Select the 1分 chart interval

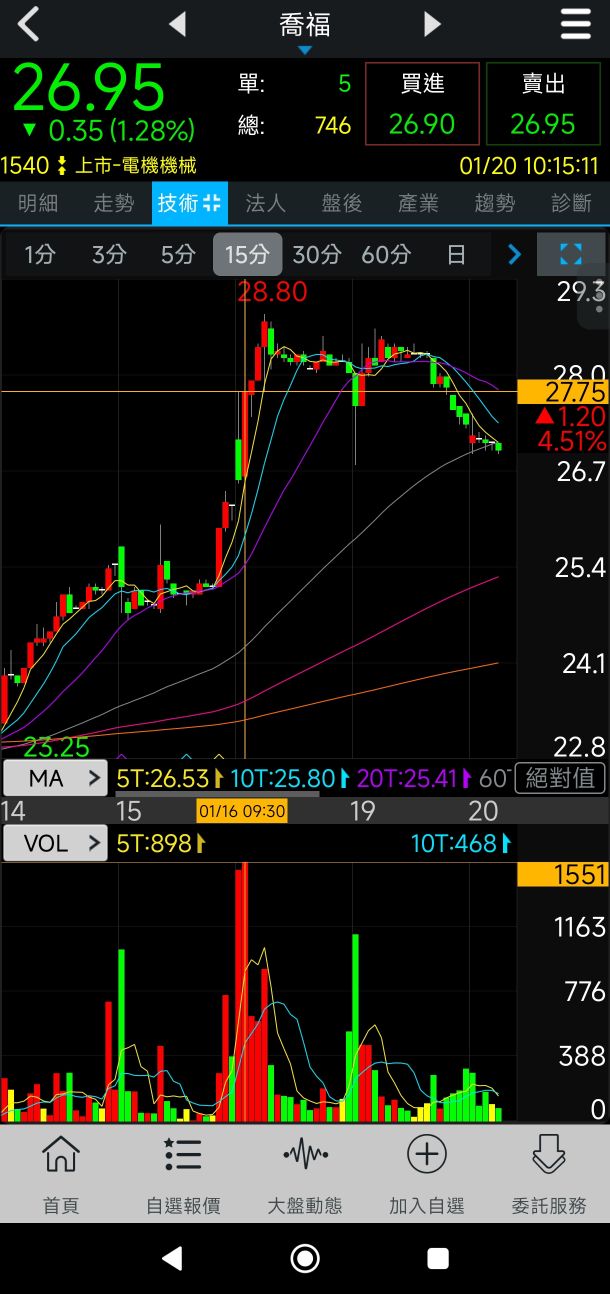40,255
